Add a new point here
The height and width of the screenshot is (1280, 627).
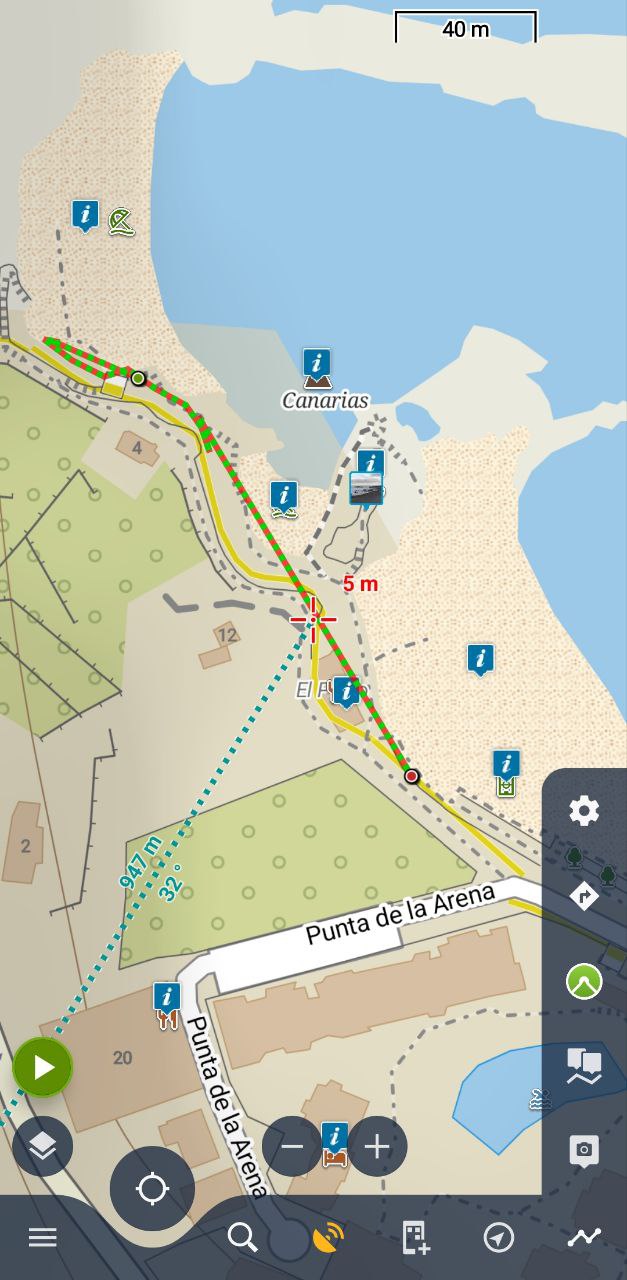coord(415,1238)
